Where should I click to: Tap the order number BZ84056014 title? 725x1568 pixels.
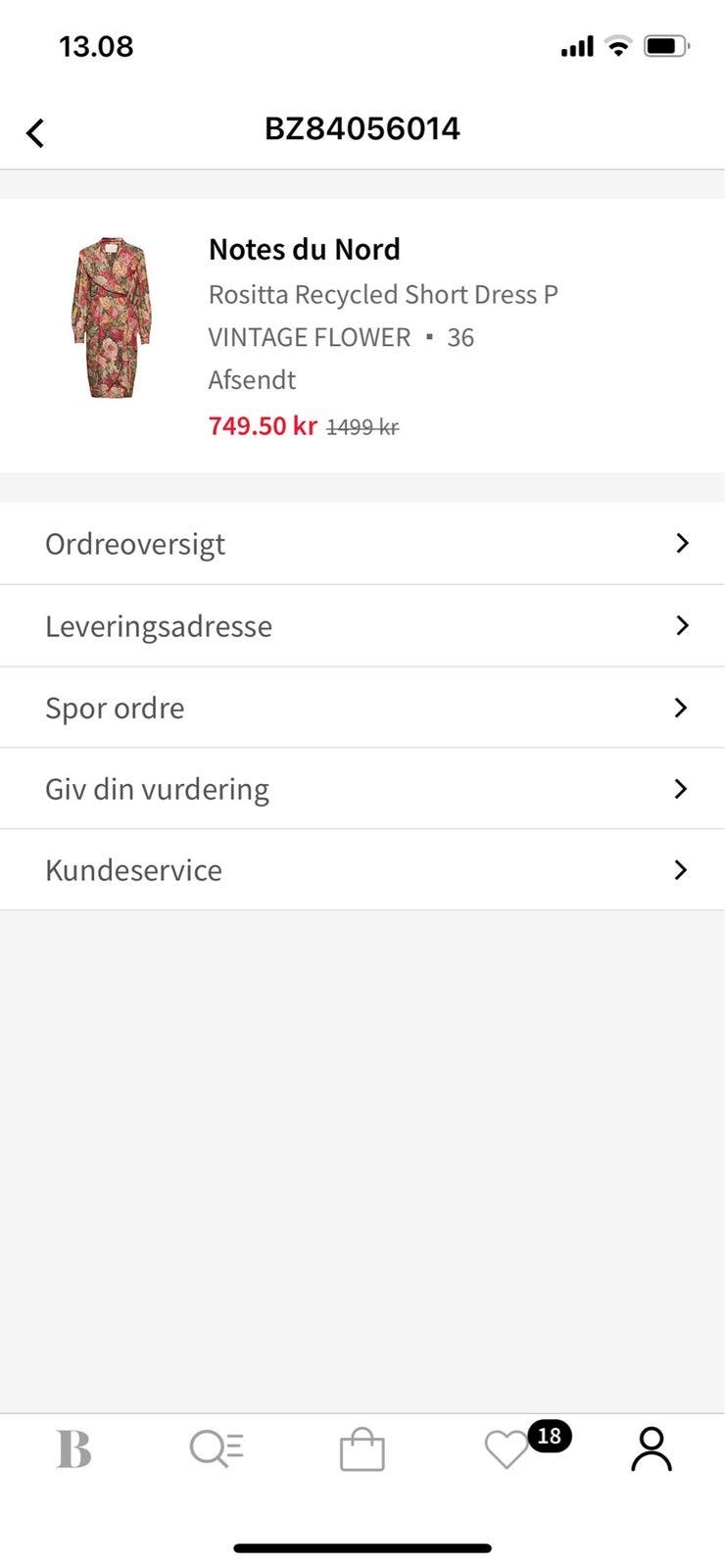(x=362, y=128)
